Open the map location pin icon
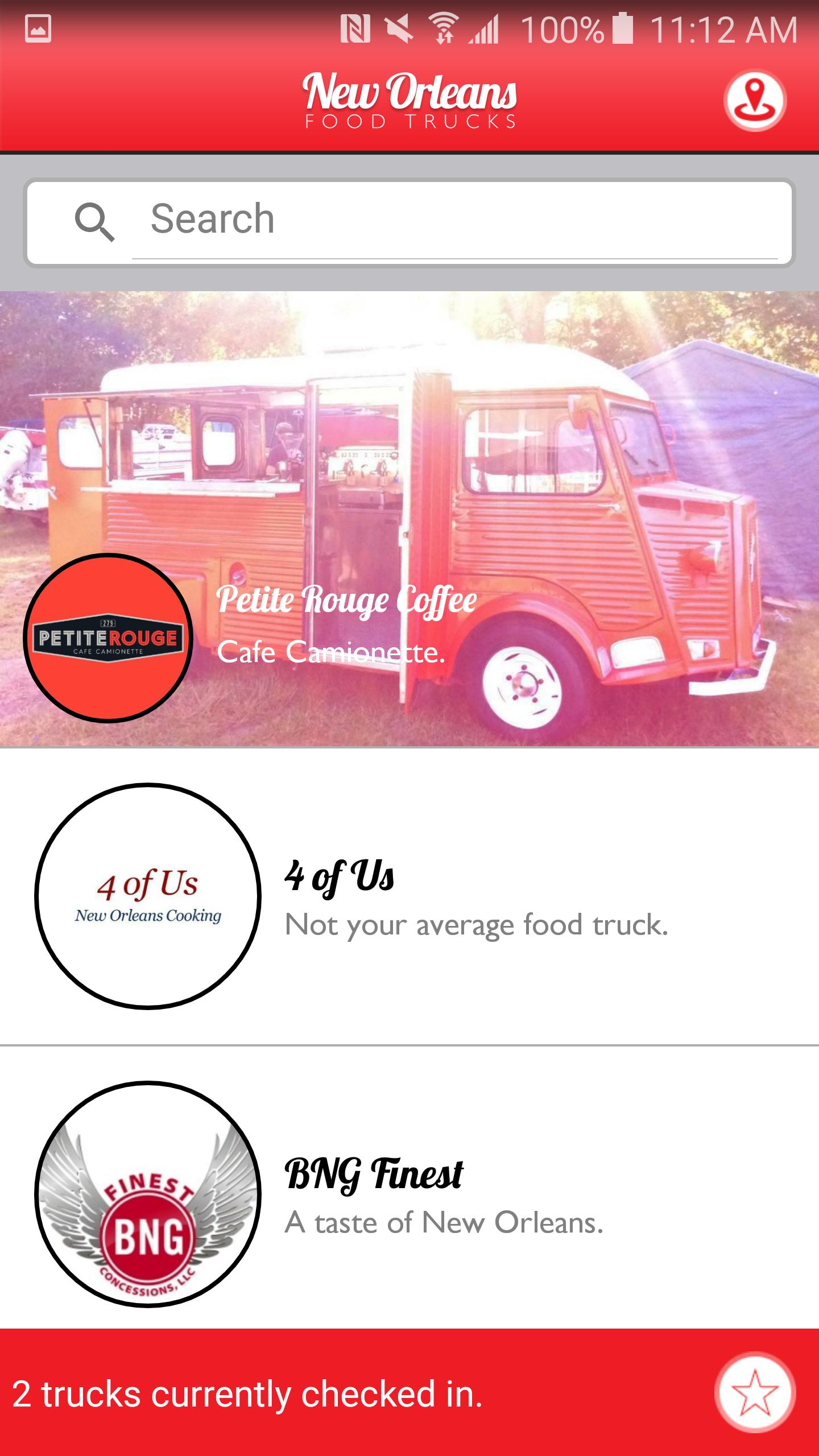Screen dimensions: 819x1456 point(755,101)
